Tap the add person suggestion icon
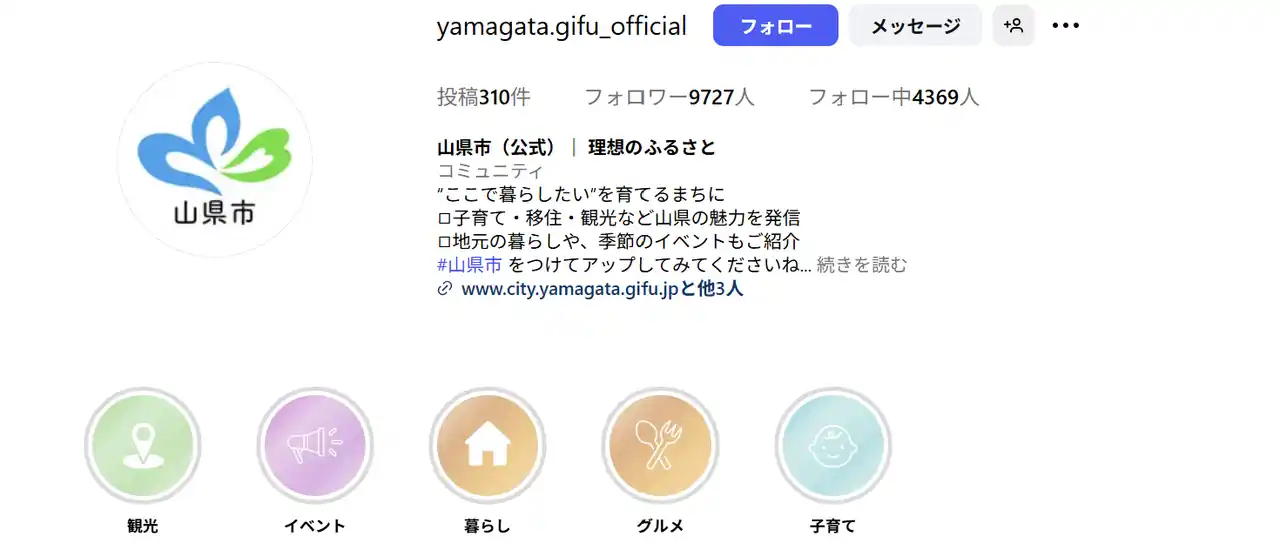1280x543 pixels. pyautogui.click(x=1014, y=26)
